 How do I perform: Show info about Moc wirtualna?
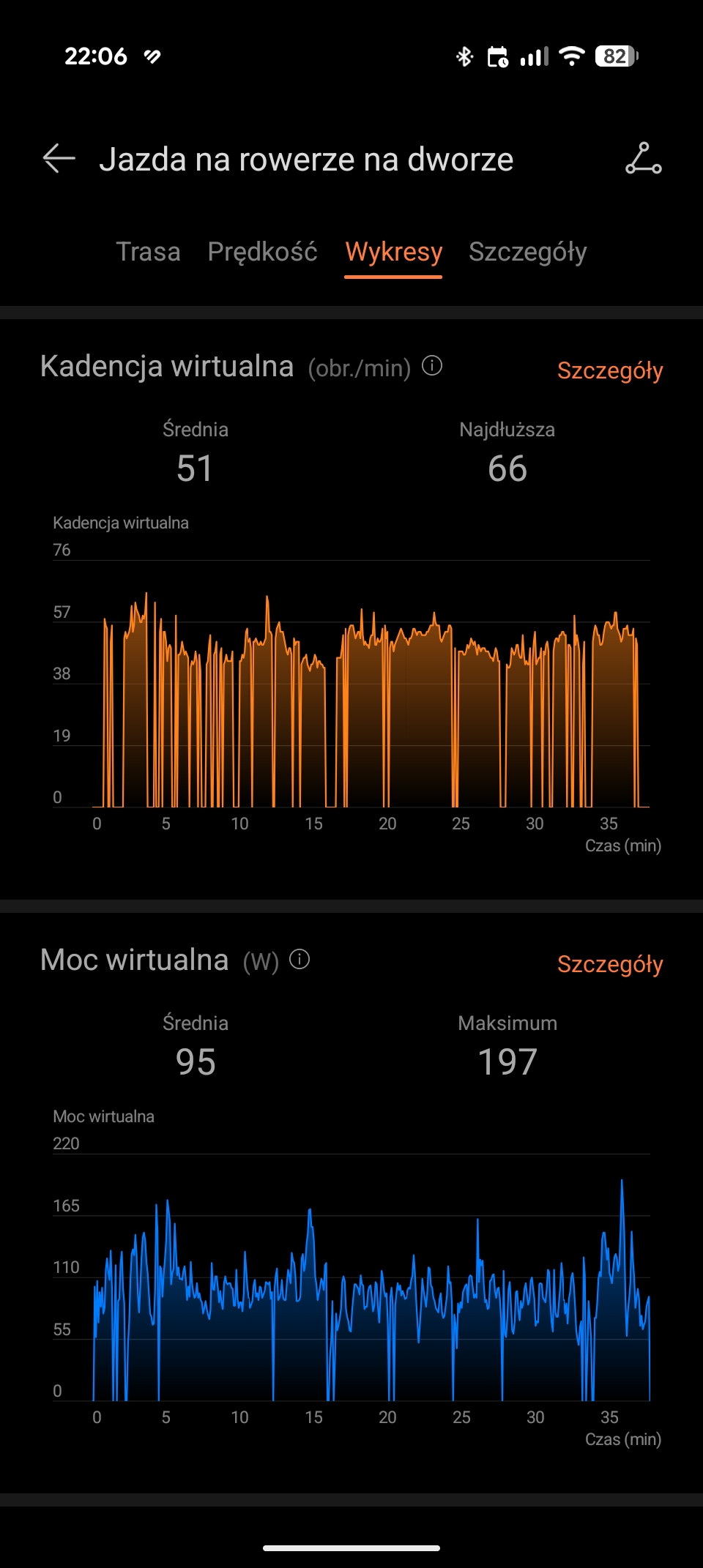(300, 959)
